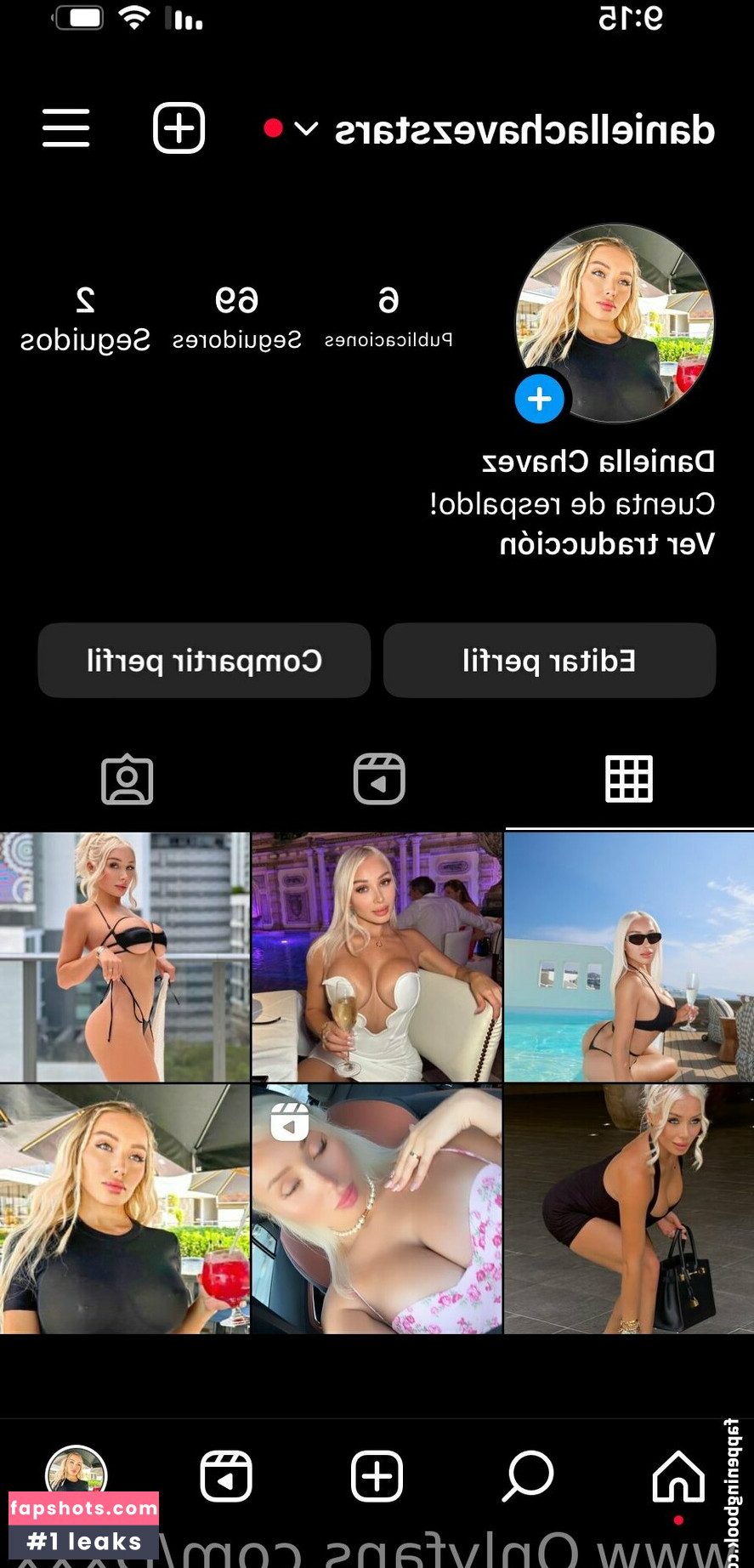Open the pool photo with sunglasses
The image size is (754, 1568).
(x=629, y=957)
